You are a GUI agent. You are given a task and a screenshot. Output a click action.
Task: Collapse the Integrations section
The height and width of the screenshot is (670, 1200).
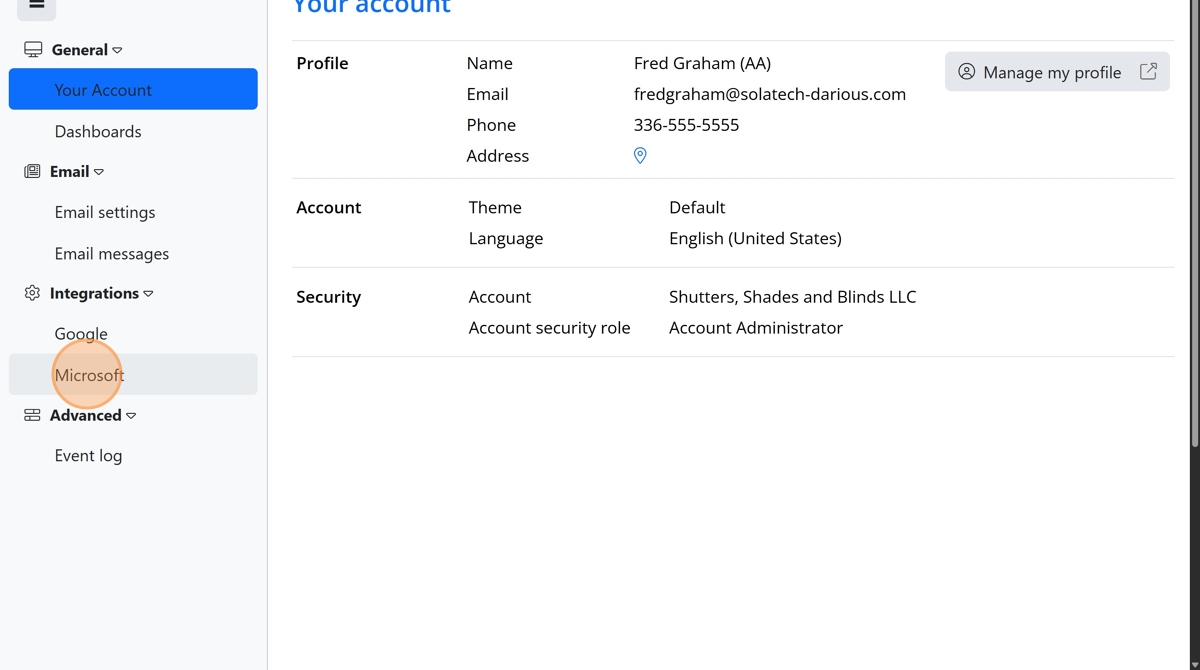(101, 294)
